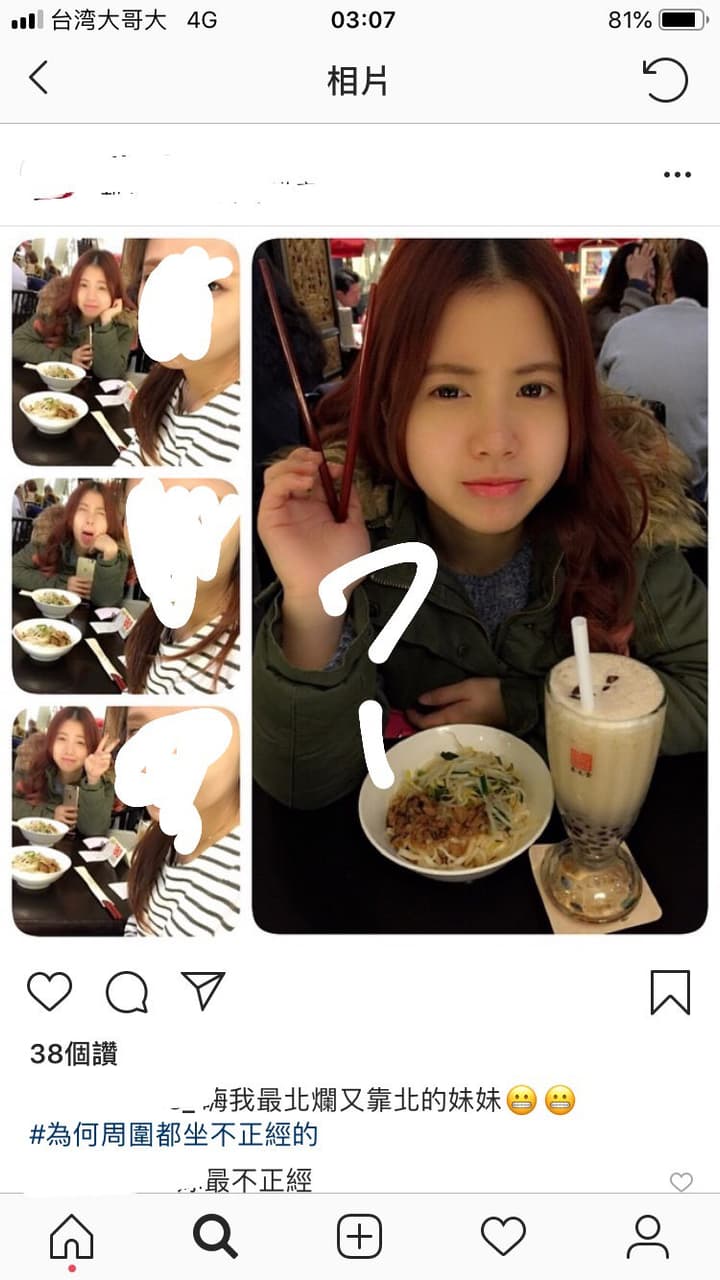
Task: Open hashtag #為何周圍都坐不正經的
Action: (x=174, y=1135)
